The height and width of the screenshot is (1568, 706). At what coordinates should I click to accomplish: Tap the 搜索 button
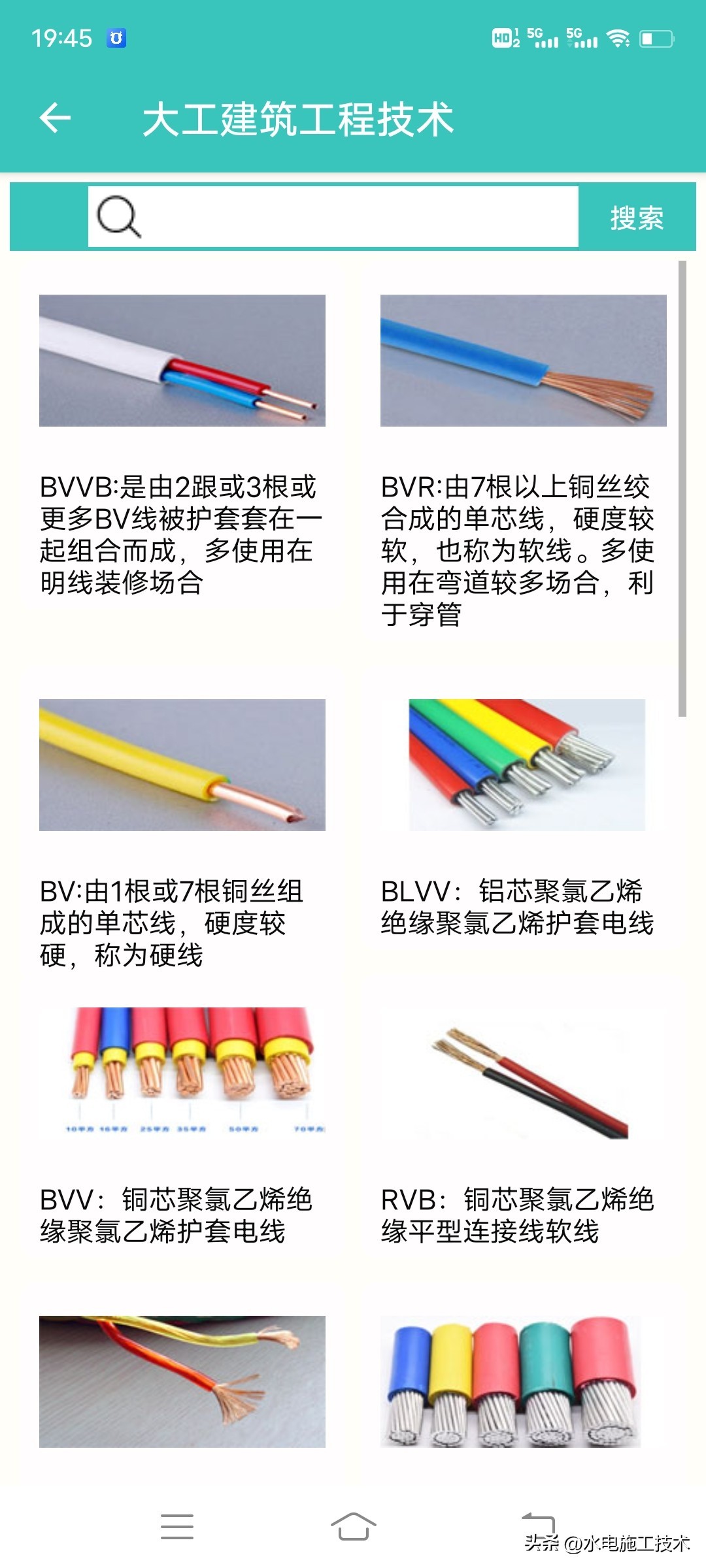click(637, 218)
